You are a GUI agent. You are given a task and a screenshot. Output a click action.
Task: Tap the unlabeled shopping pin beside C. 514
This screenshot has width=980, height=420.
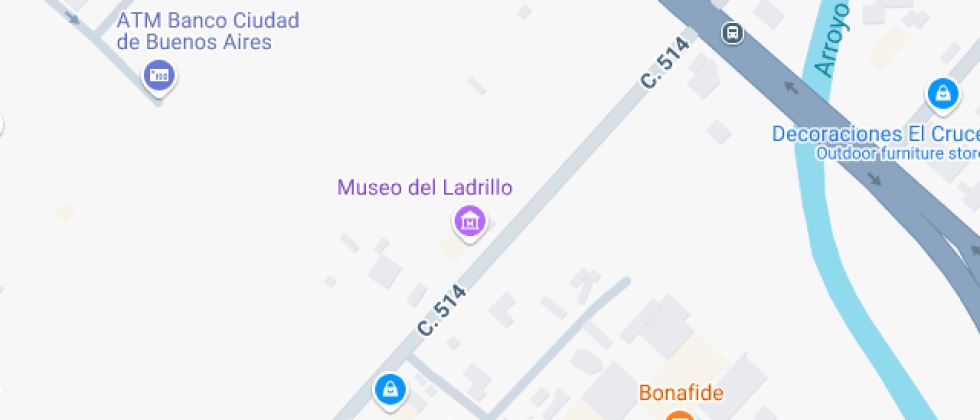tap(389, 388)
